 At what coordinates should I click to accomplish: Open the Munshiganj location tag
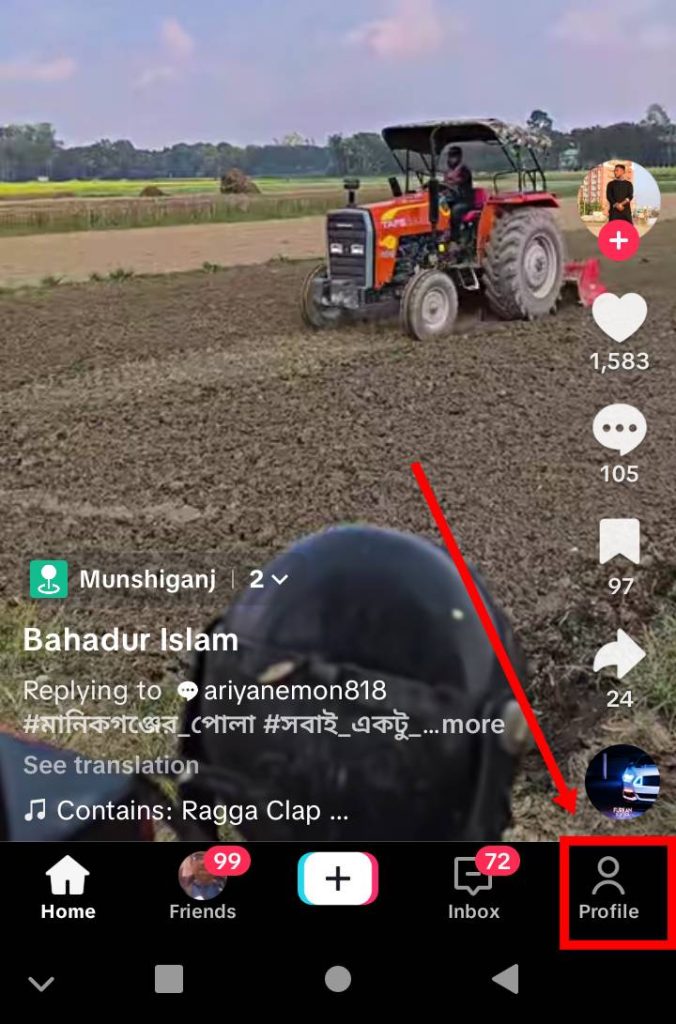(x=147, y=579)
